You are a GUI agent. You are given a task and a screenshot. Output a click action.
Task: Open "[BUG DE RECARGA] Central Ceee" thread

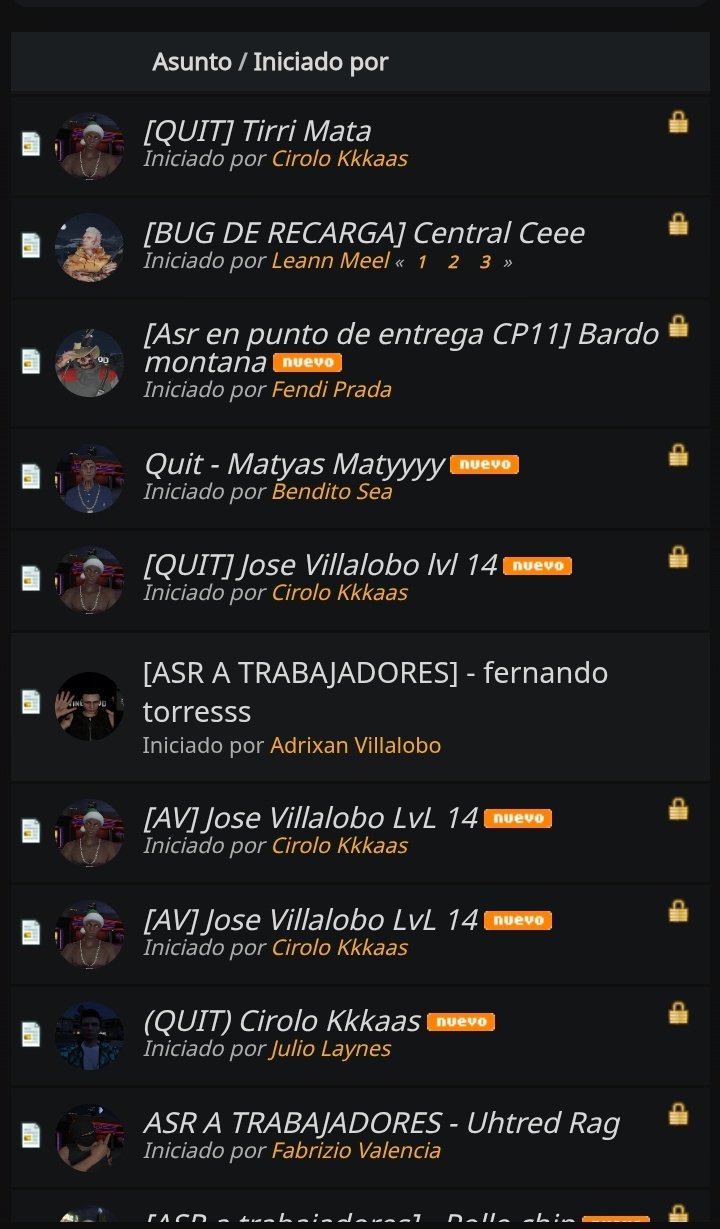(364, 233)
